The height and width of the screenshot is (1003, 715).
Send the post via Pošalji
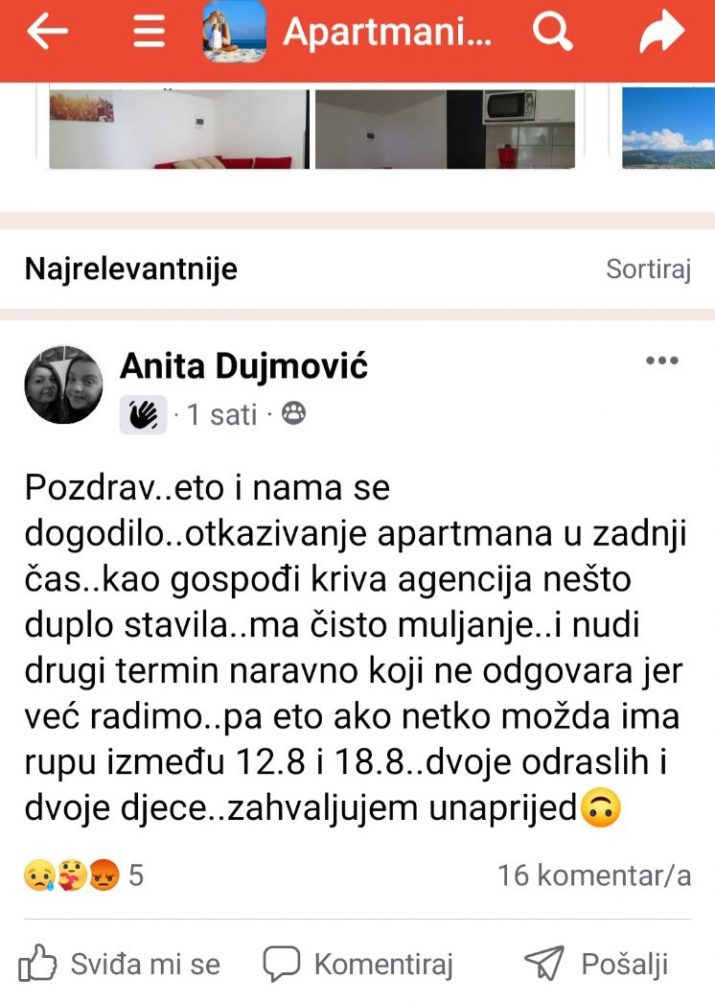597,964
